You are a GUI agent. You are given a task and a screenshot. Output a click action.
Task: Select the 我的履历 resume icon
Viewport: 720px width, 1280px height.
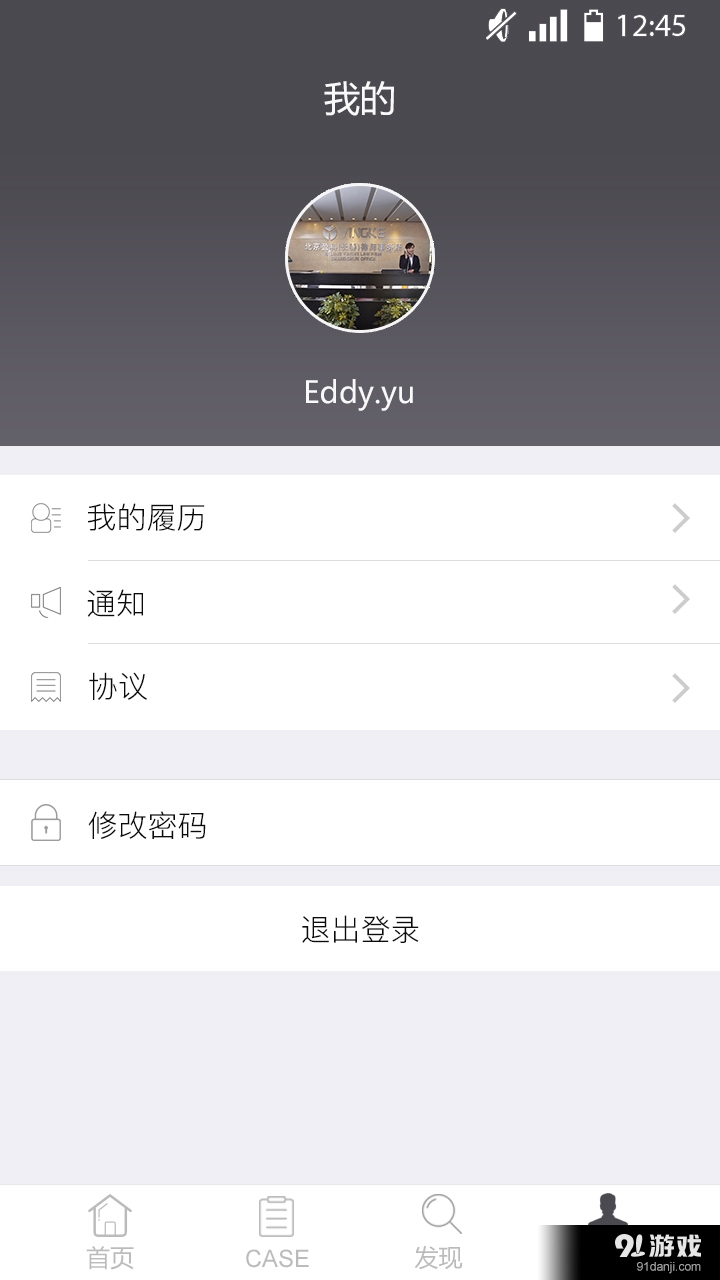pyautogui.click(x=45, y=518)
